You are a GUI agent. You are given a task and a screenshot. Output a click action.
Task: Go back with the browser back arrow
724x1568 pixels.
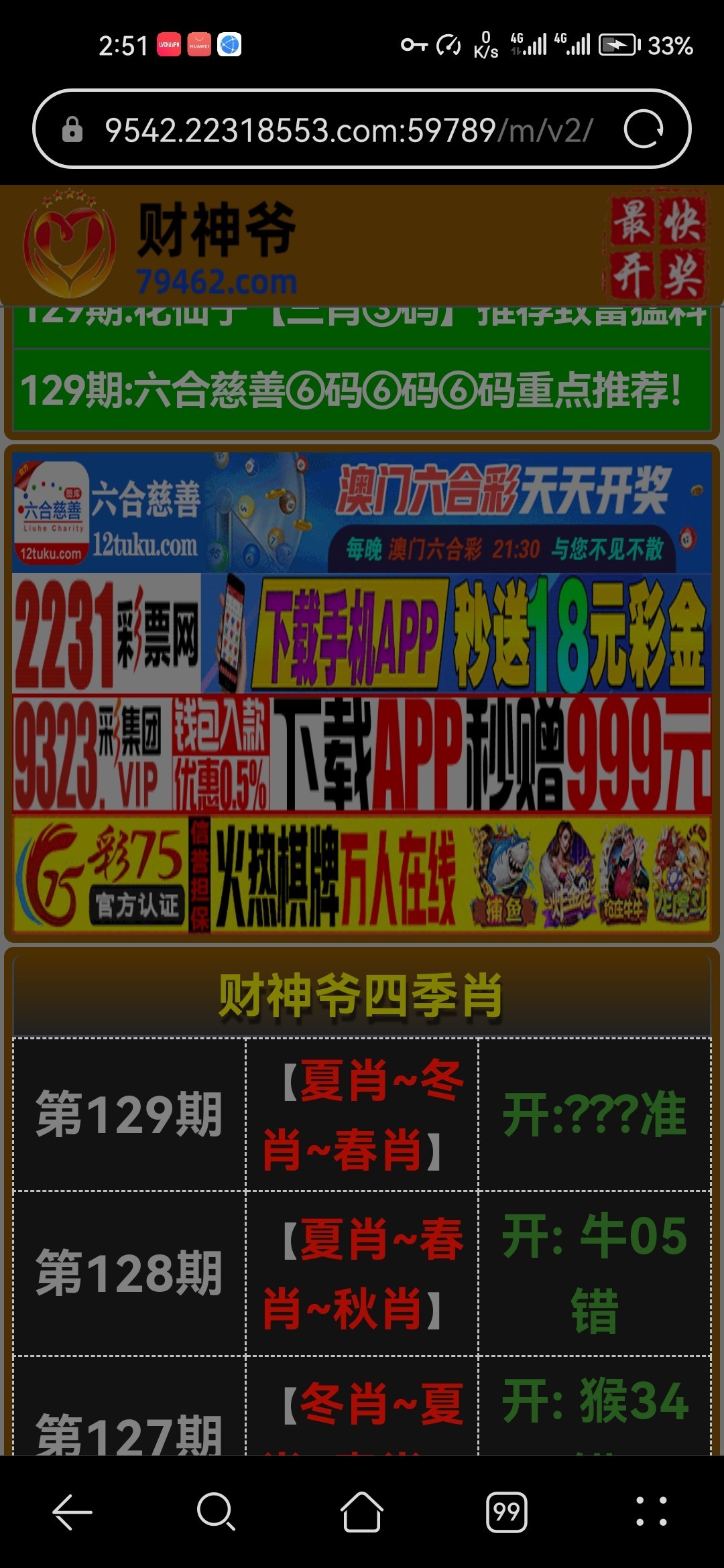[72, 1512]
